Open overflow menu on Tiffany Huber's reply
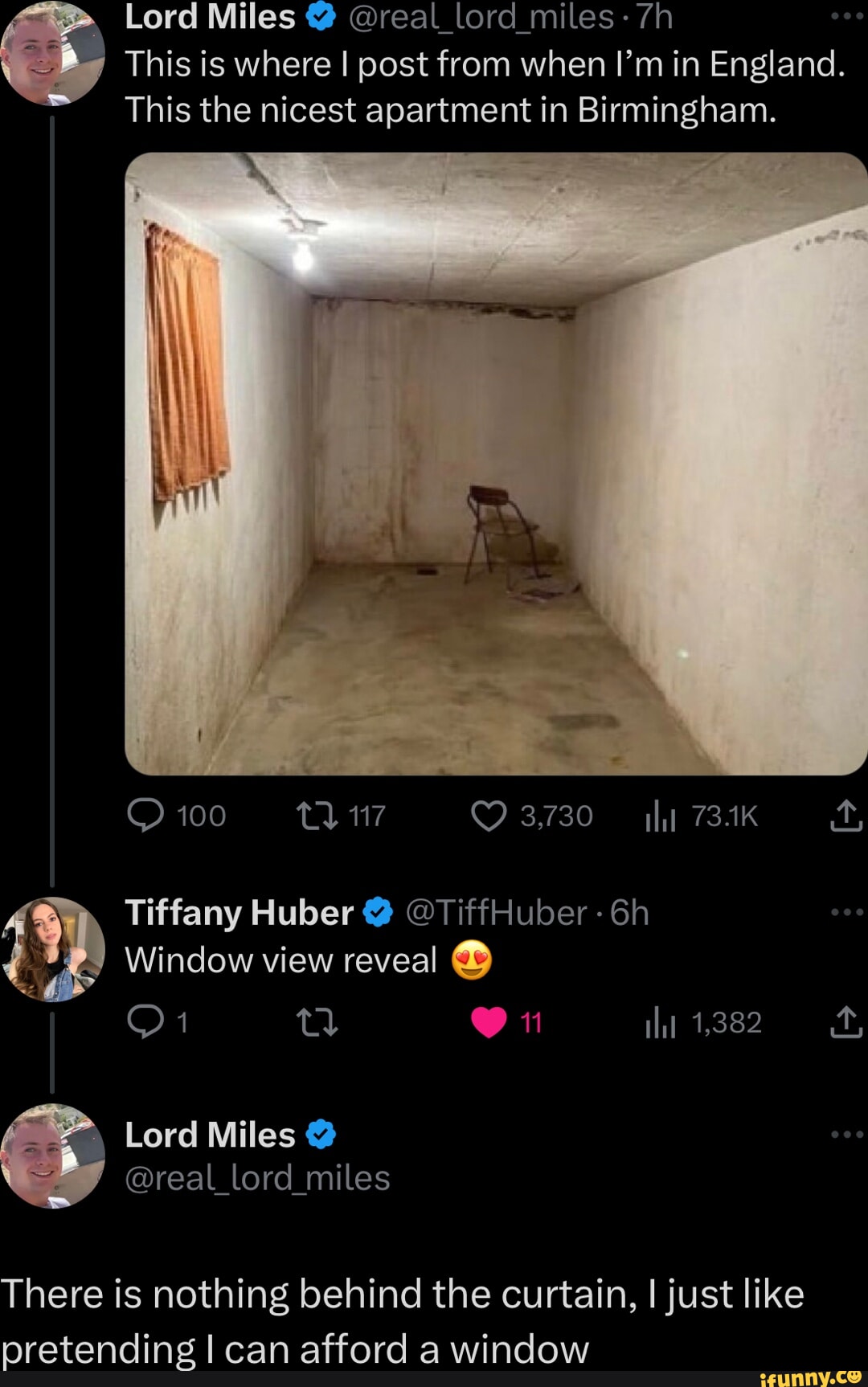This screenshot has width=868, height=1387. click(x=846, y=912)
